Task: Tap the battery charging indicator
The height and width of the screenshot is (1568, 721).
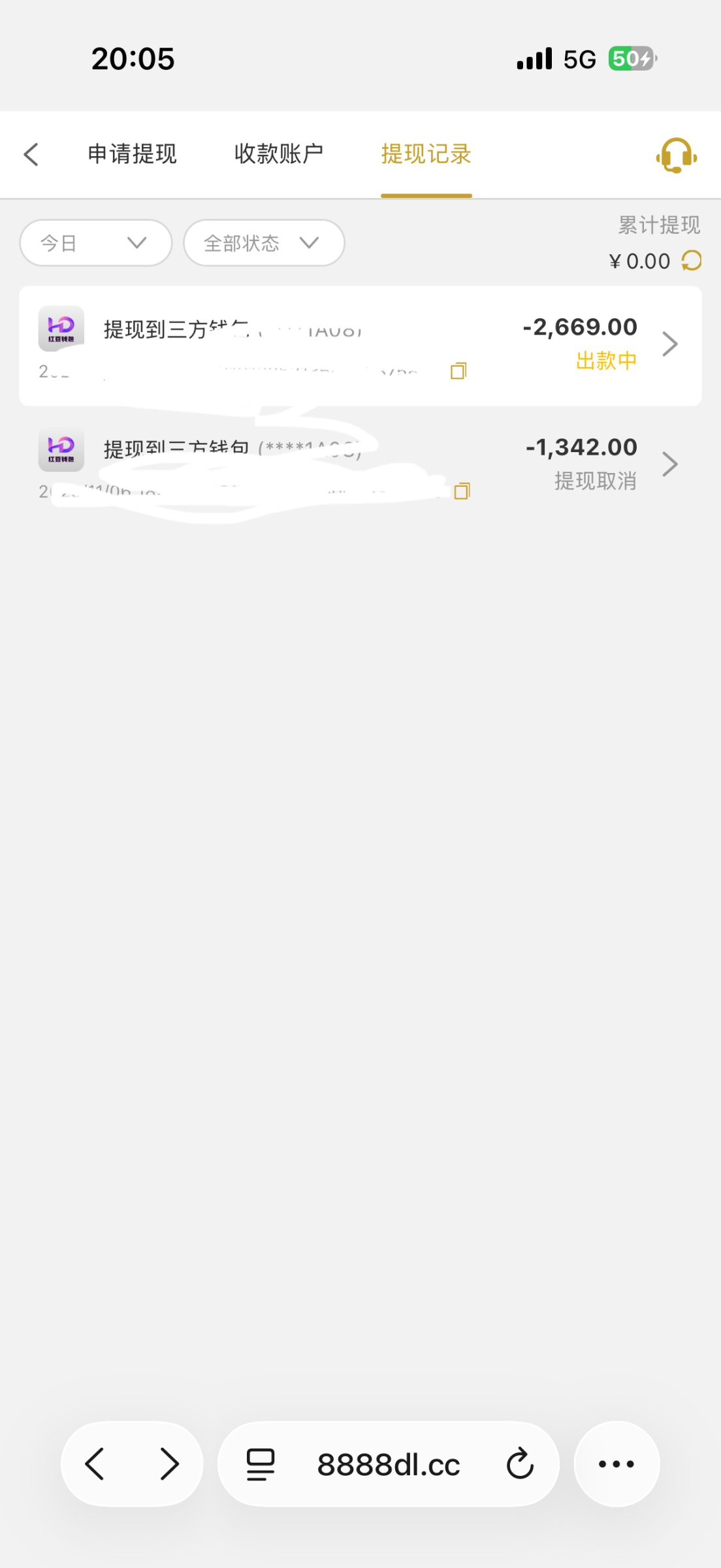Action: pos(631,59)
